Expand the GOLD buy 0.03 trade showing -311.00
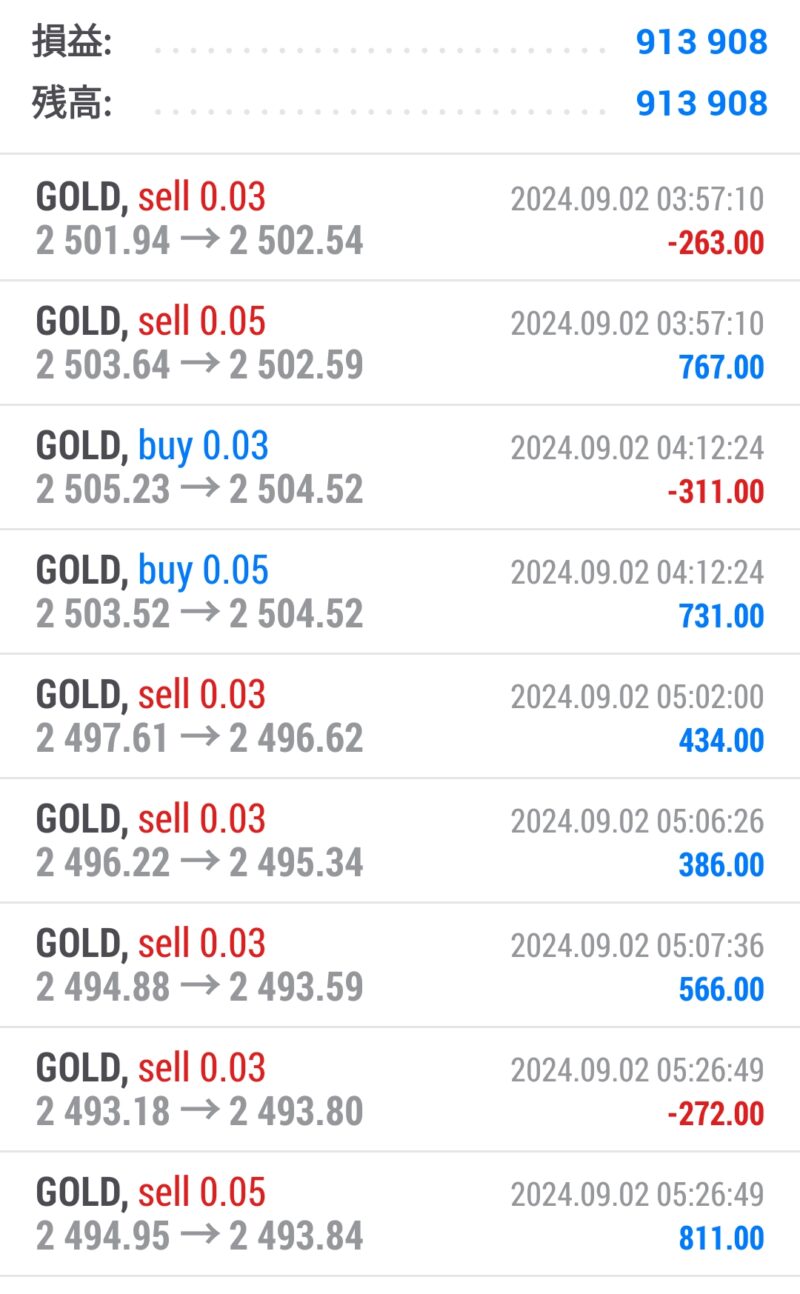Viewport: 800px width, 1294px height. pos(400,467)
